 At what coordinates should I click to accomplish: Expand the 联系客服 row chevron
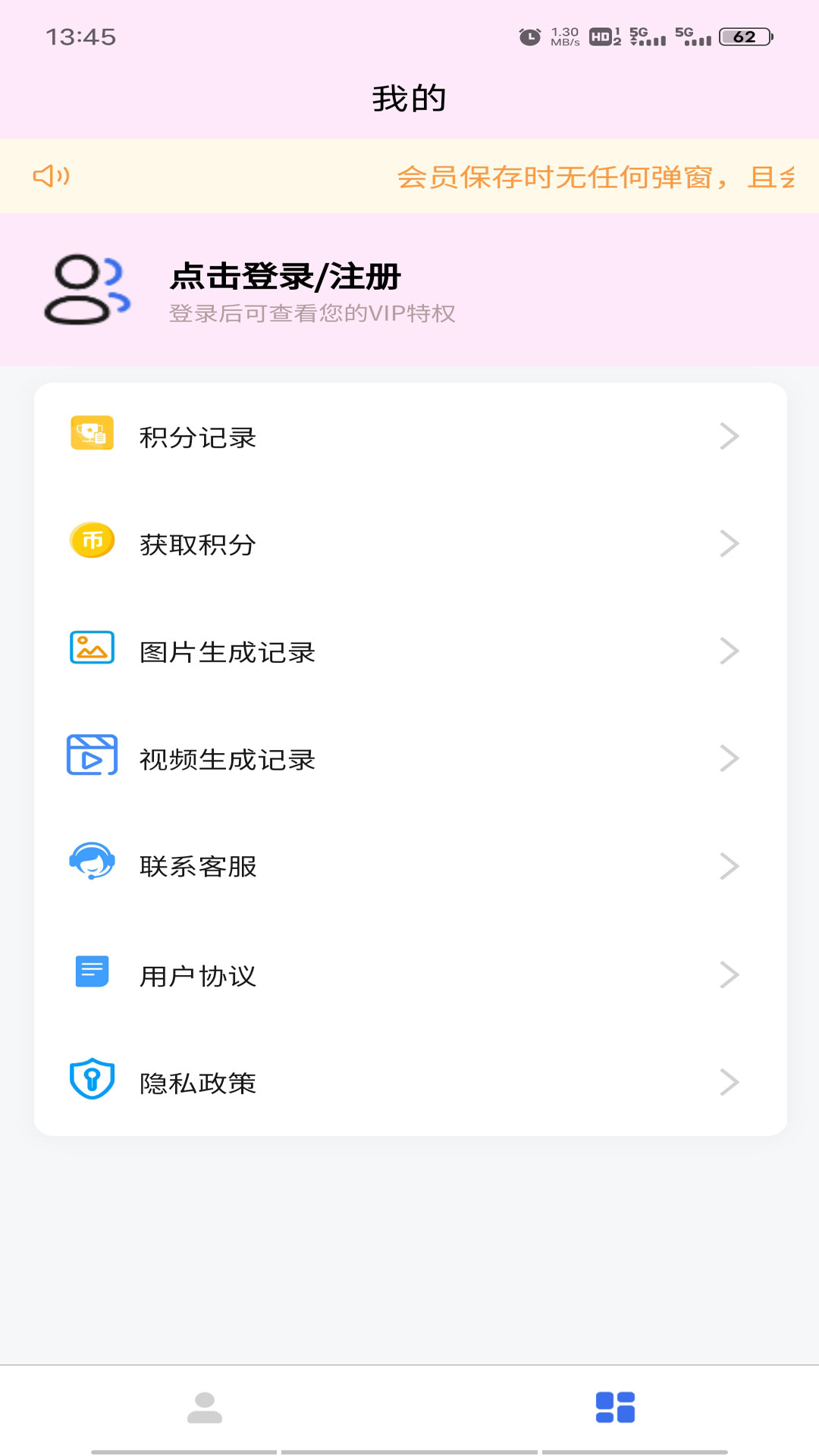pyautogui.click(x=729, y=865)
